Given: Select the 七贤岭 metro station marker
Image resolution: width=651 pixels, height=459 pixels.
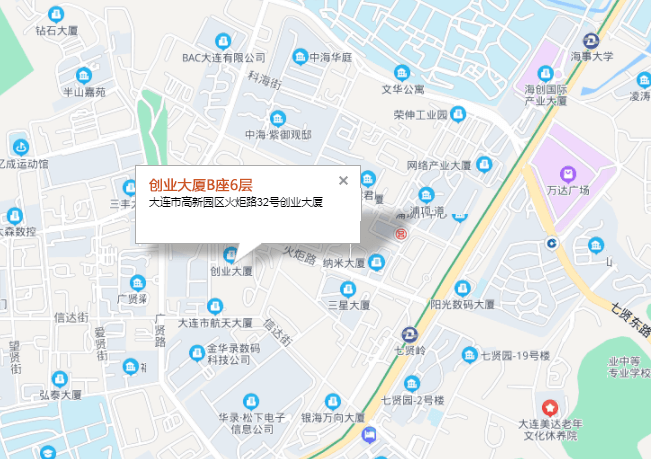Looking at the screenshot, I should [x=409, y=334].
